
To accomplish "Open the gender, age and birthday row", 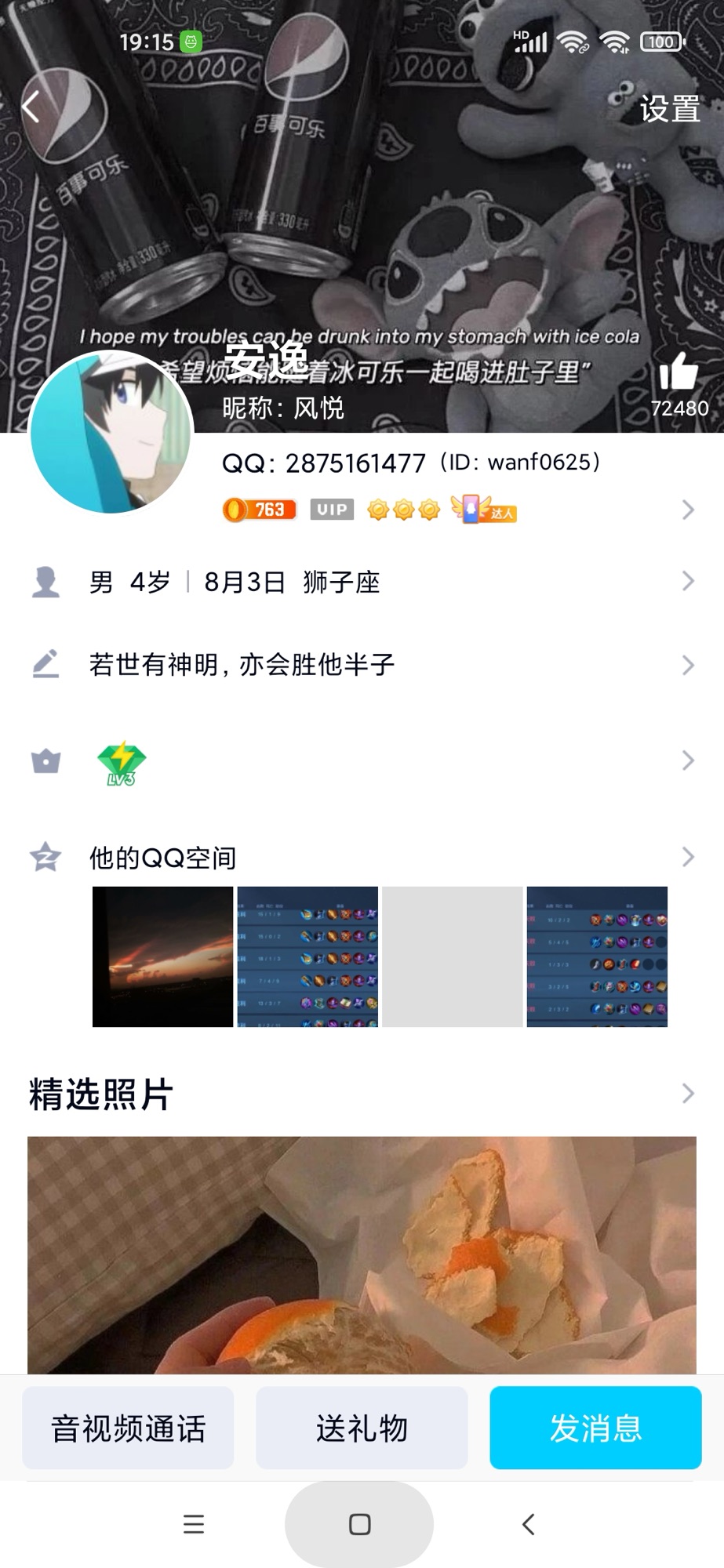I will [x=361, y=582].
